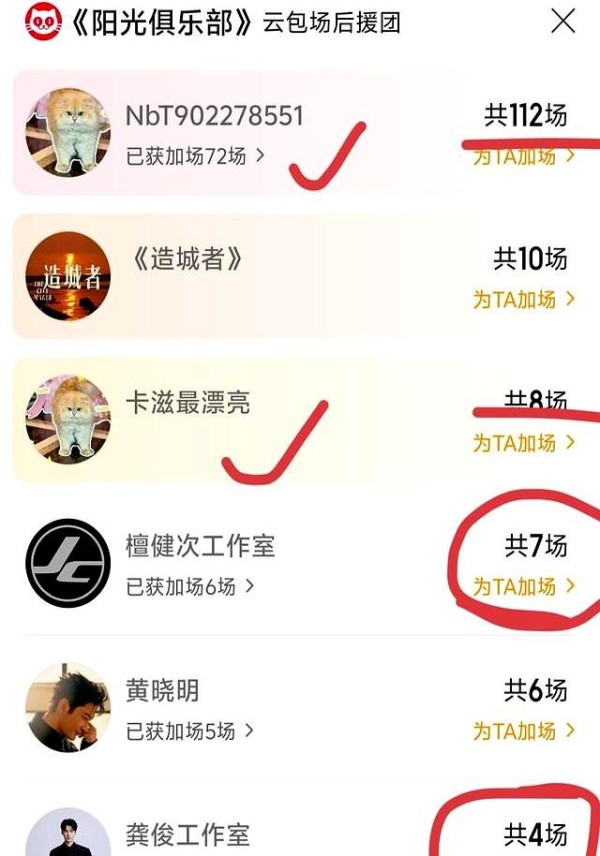Viewport: 600px width, 856px height.
Task: Tap 为TA加场 for 黄晓明
Action: [x=524, y=730]
